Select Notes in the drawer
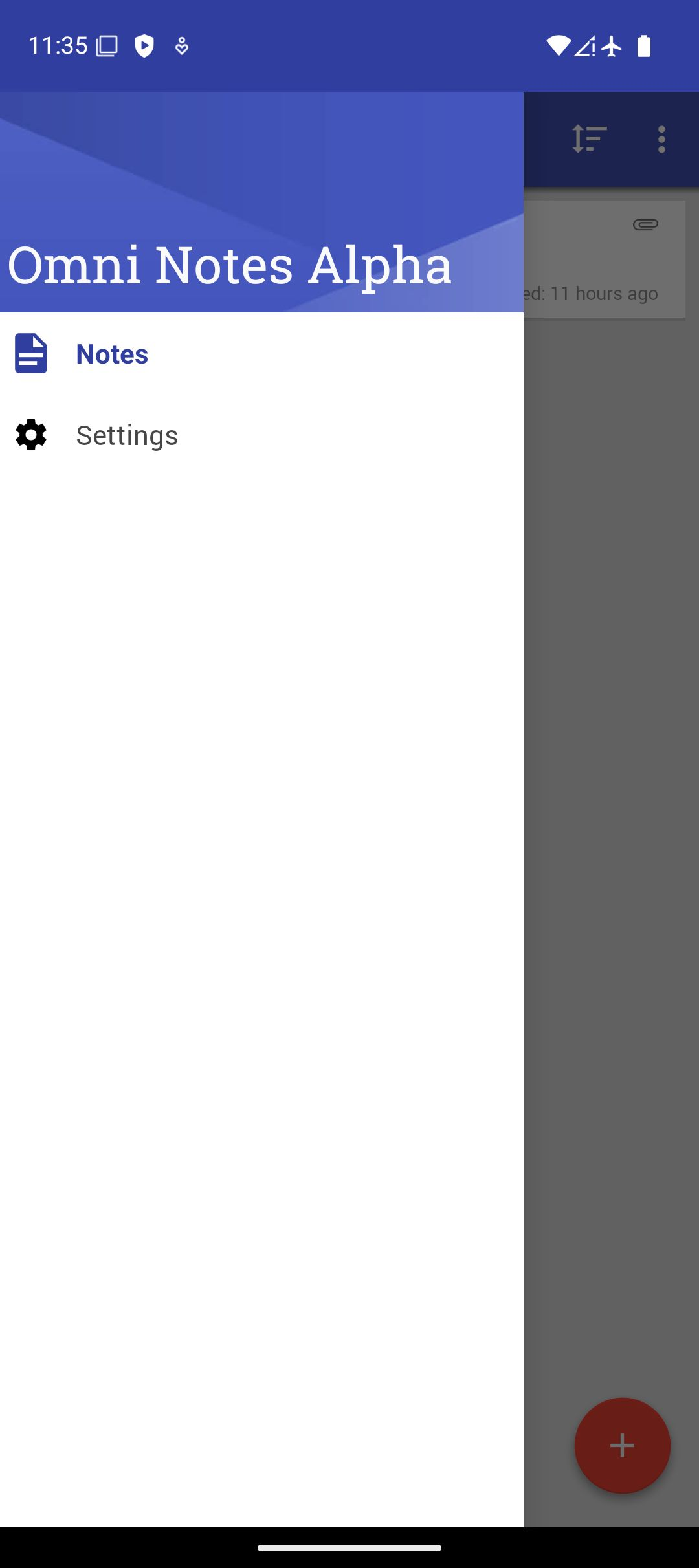 pyautogui.click(x=112, y=354)
